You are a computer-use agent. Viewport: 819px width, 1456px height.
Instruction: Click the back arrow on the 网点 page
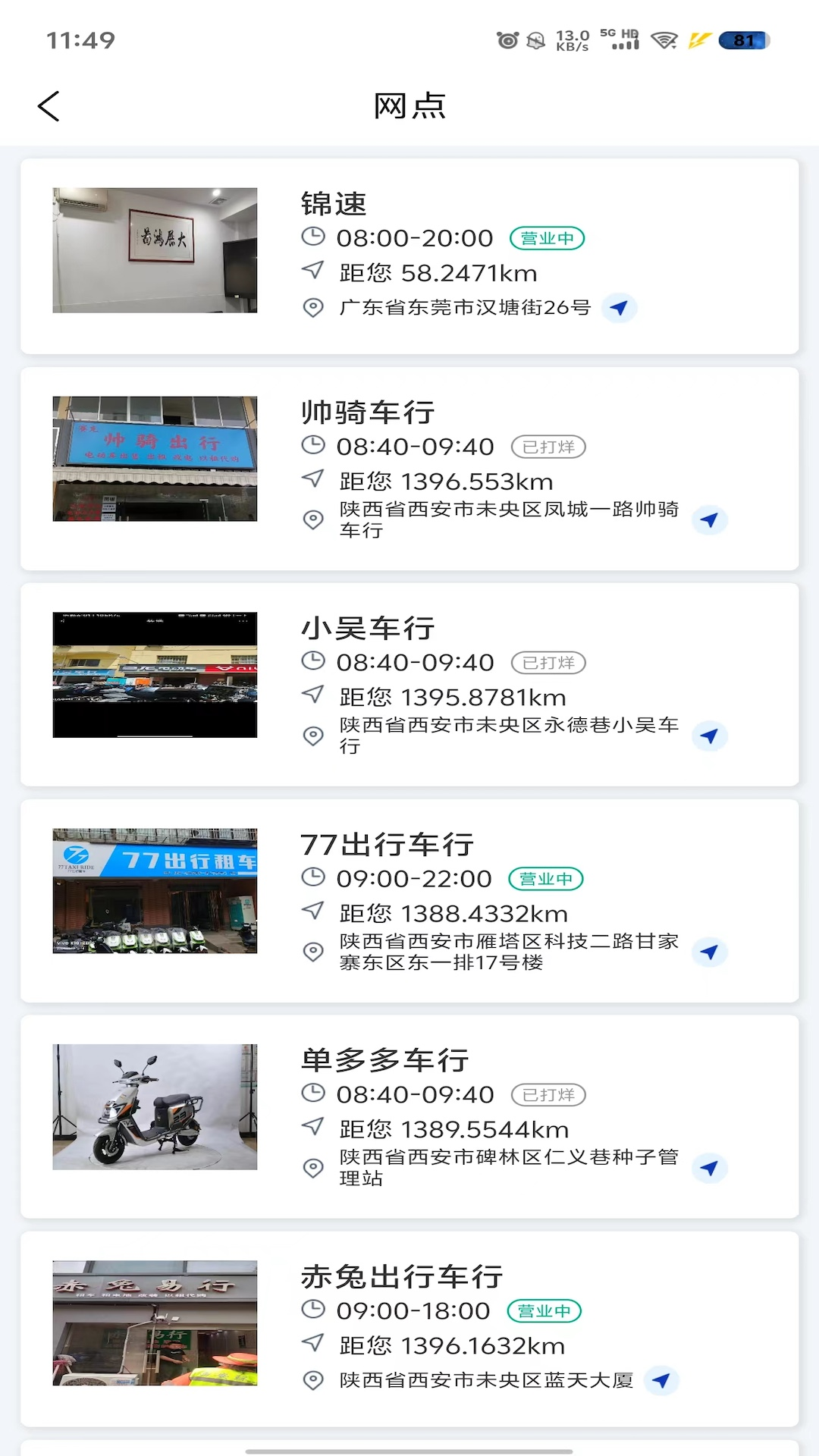coord(49,106)
